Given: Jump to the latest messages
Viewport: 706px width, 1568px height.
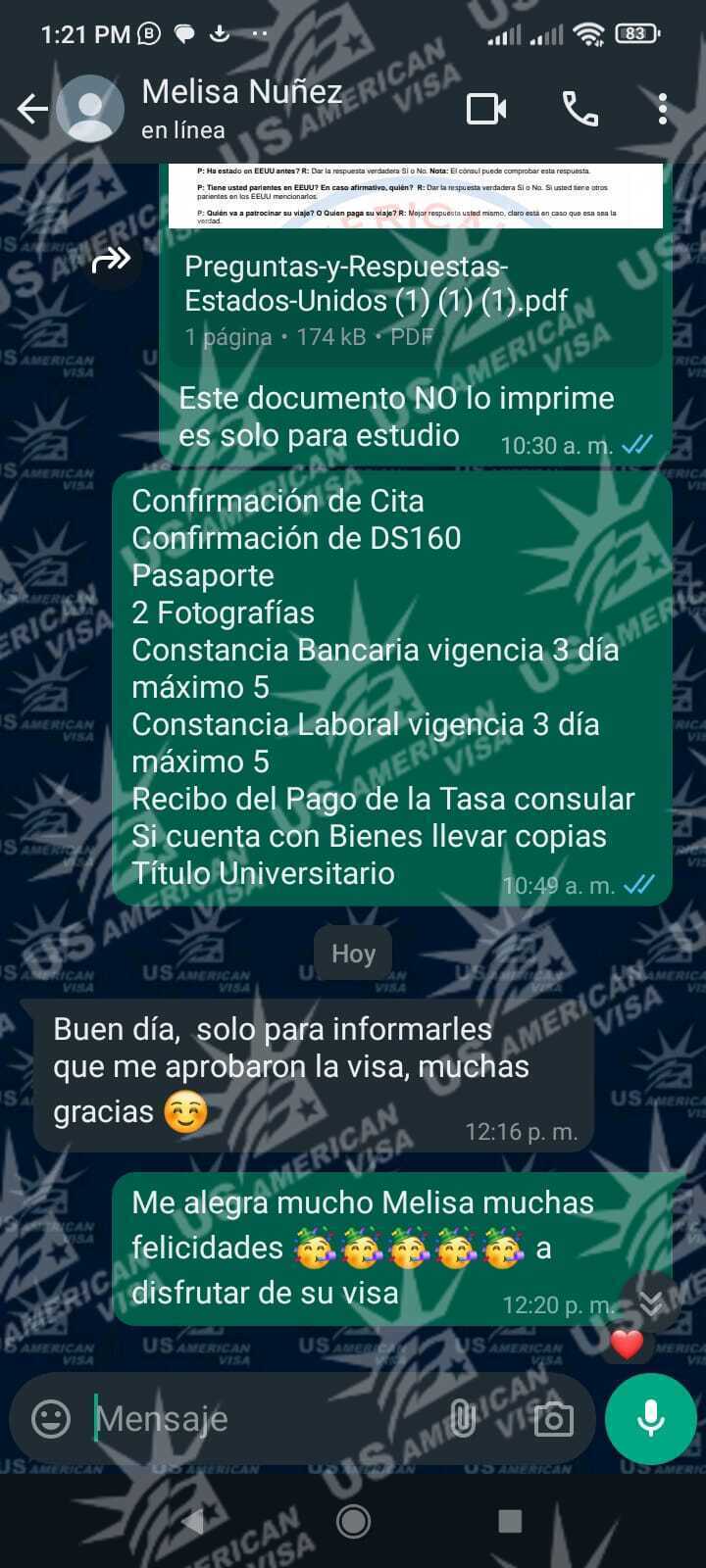Looking at the screenshot, I should [x=651, y=1301].
